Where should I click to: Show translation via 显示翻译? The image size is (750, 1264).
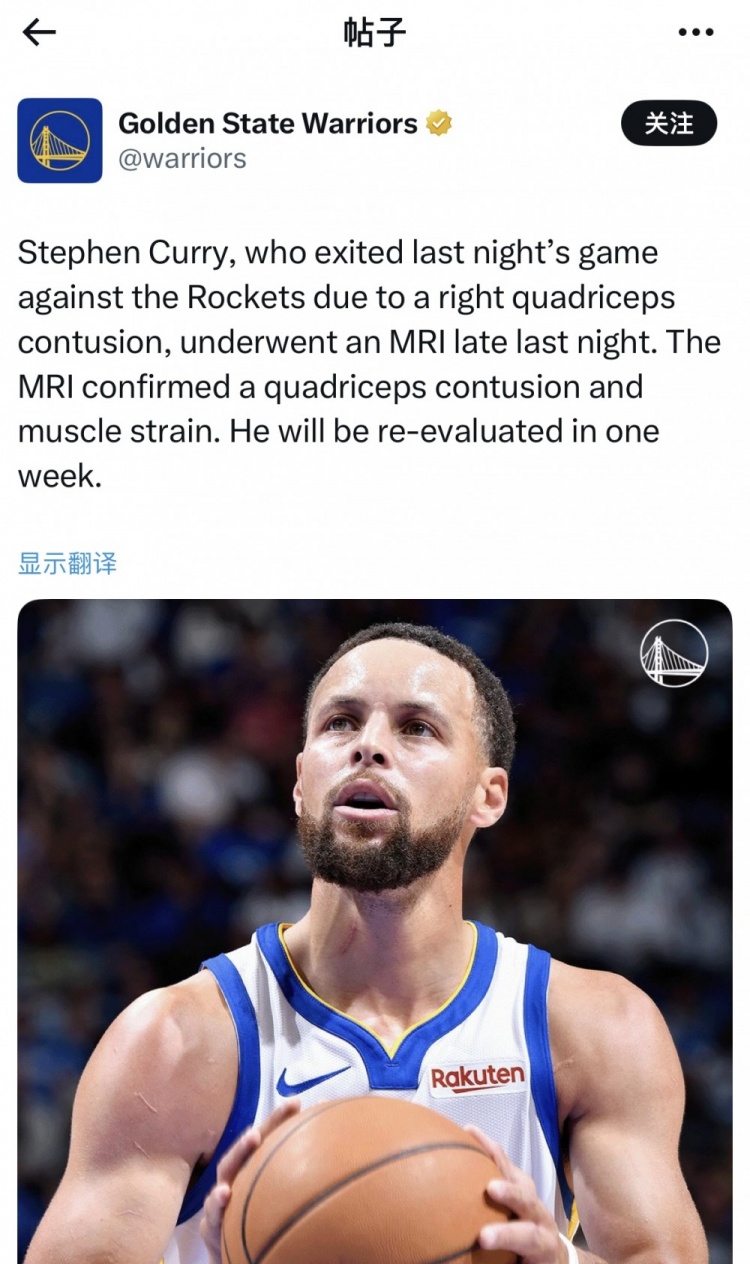tap(67, 563)
